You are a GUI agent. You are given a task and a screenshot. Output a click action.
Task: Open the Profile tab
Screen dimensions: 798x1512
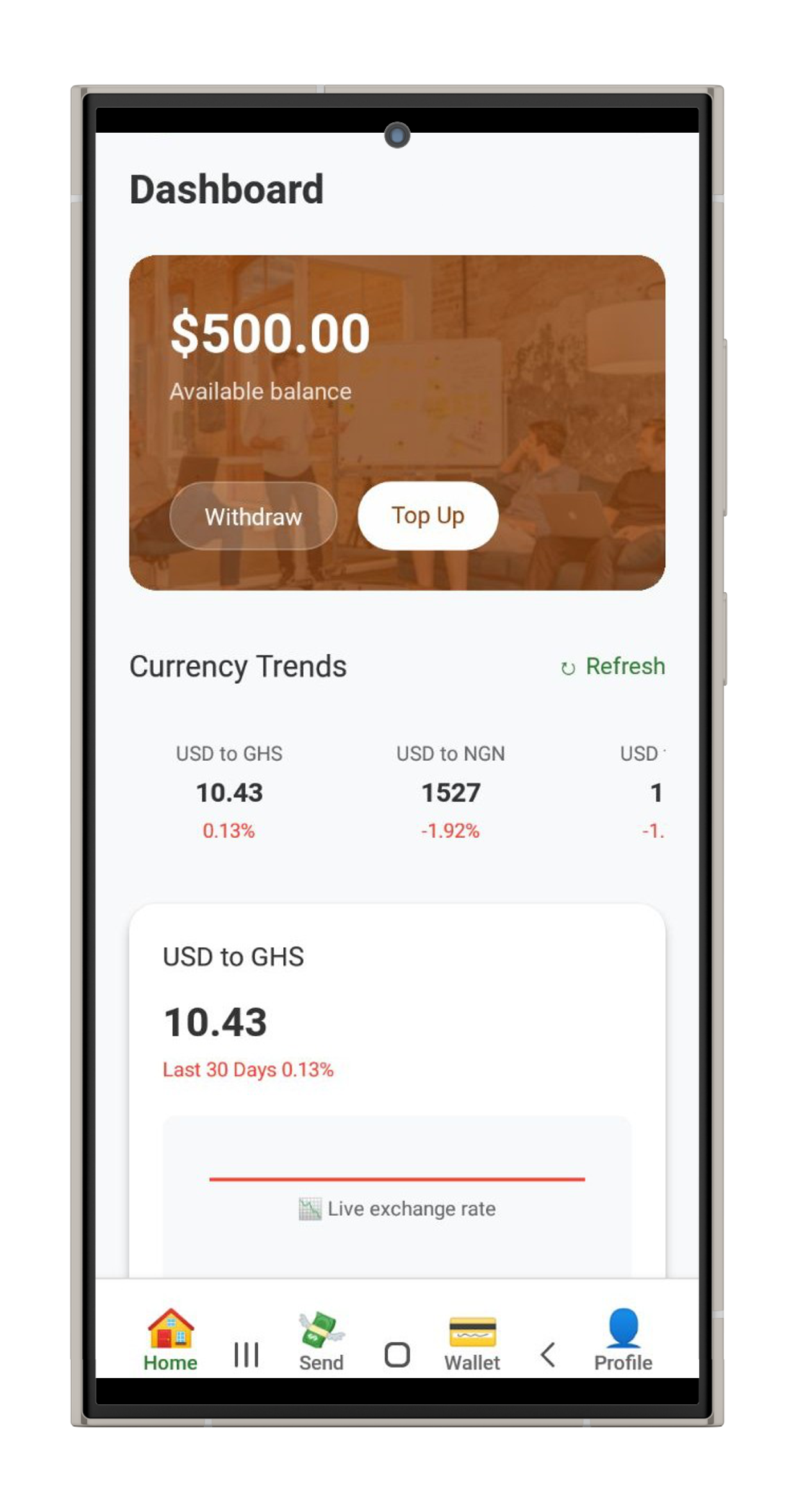tap(623, 1340)
